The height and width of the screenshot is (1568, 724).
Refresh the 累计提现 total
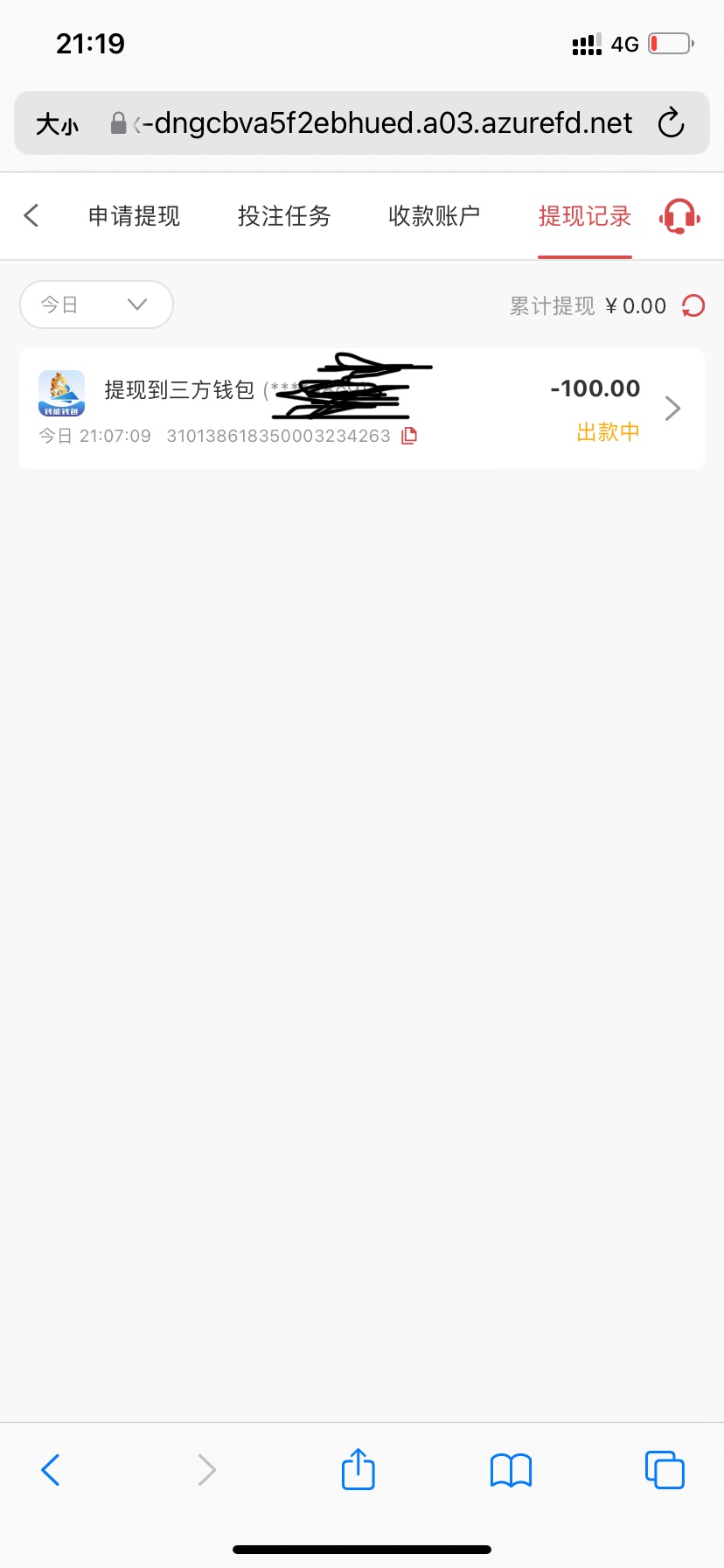tap(693, 305)
